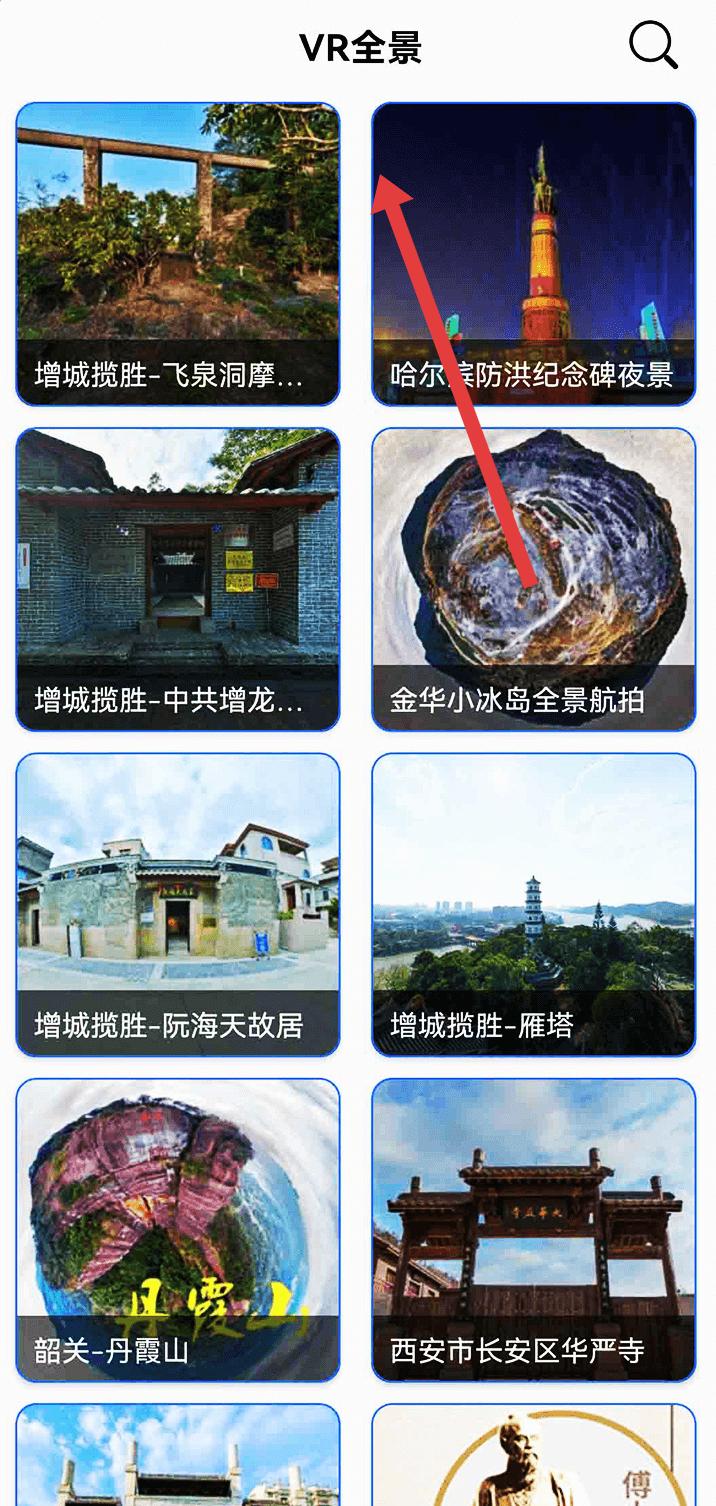Open 韶关-丹霞山 panorama

[178, 1230]
